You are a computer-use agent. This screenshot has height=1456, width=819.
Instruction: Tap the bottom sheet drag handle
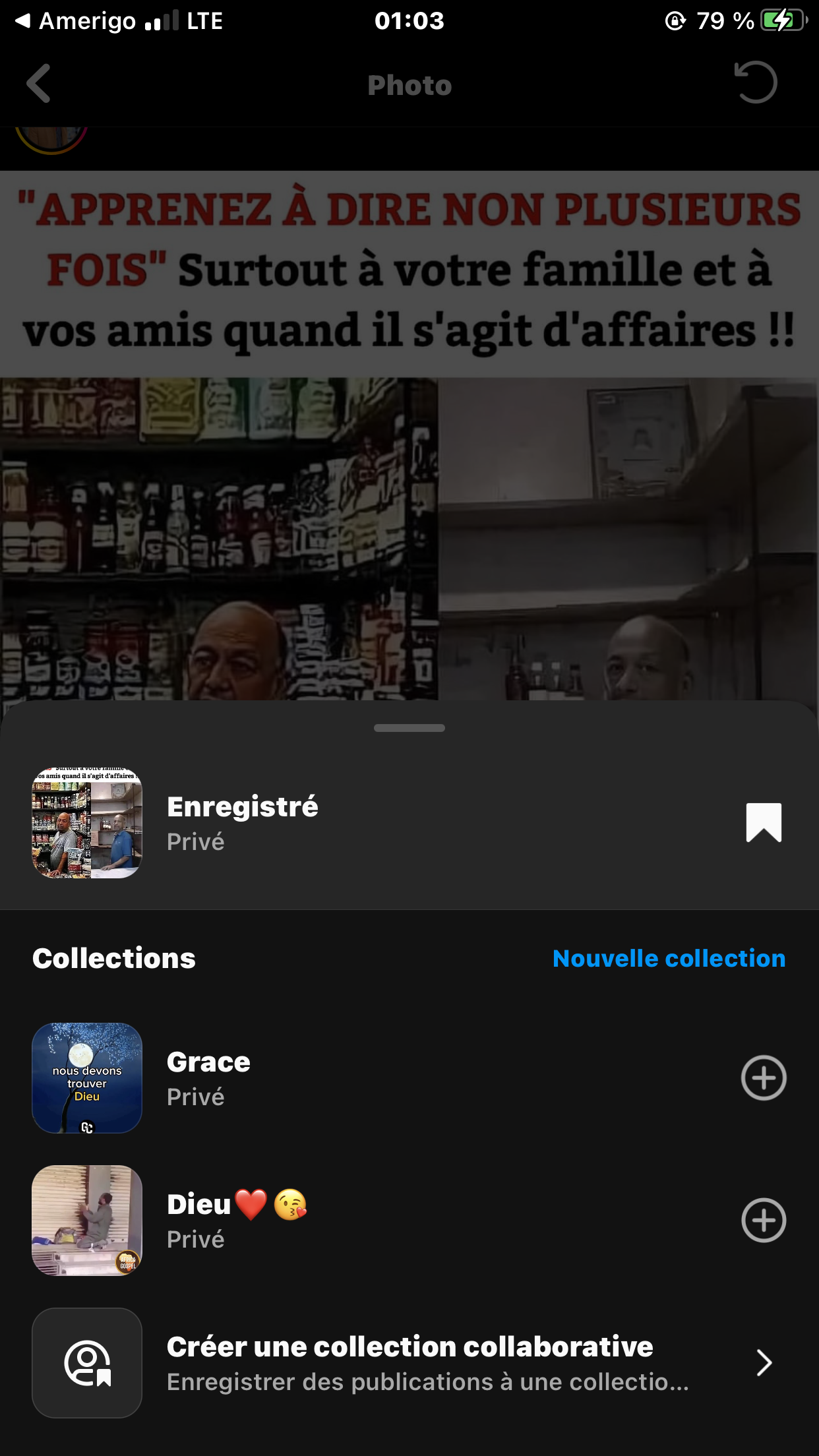(409, 728)
